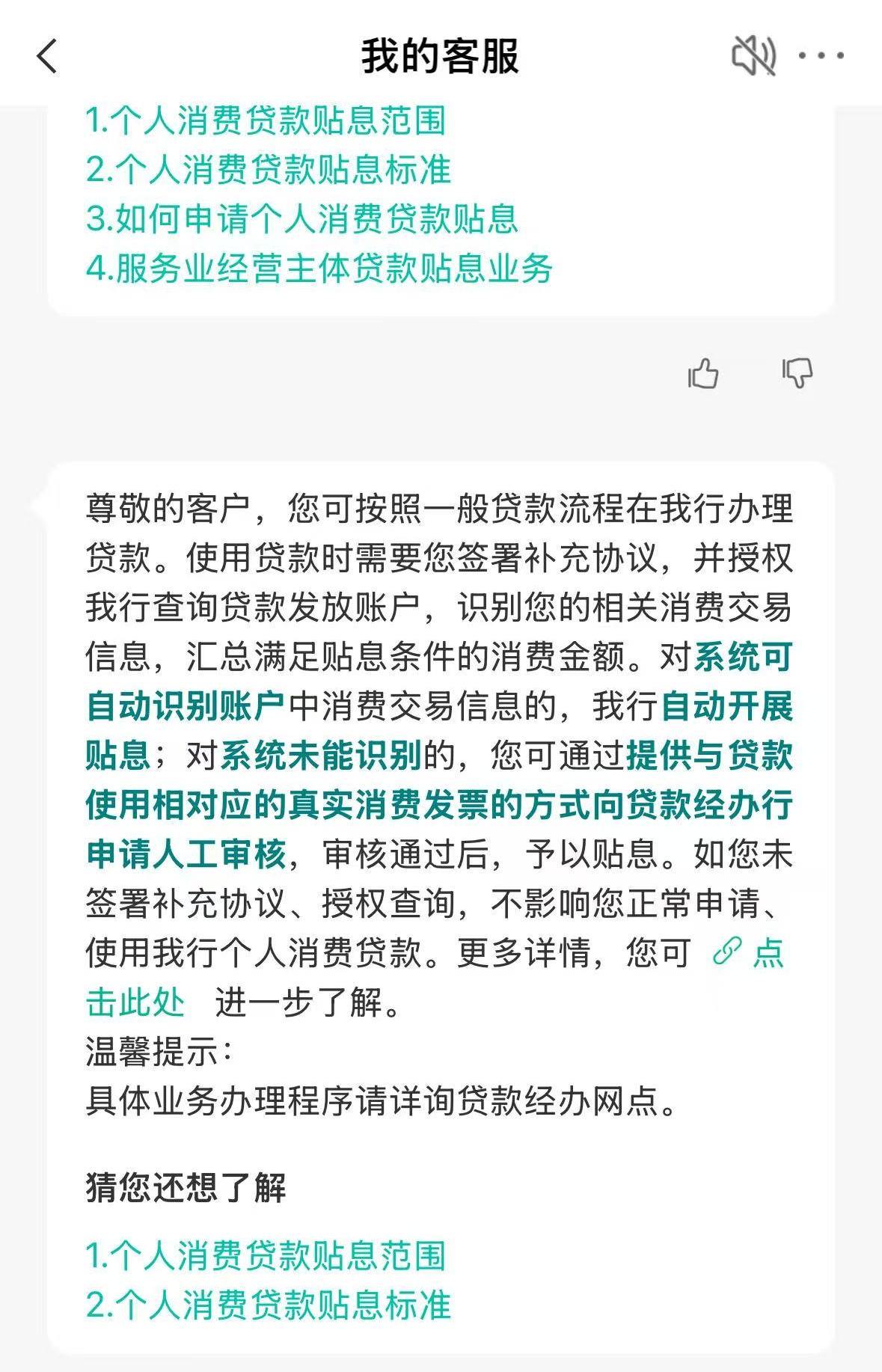Toggle the muted speaker icon

(753, 56)
